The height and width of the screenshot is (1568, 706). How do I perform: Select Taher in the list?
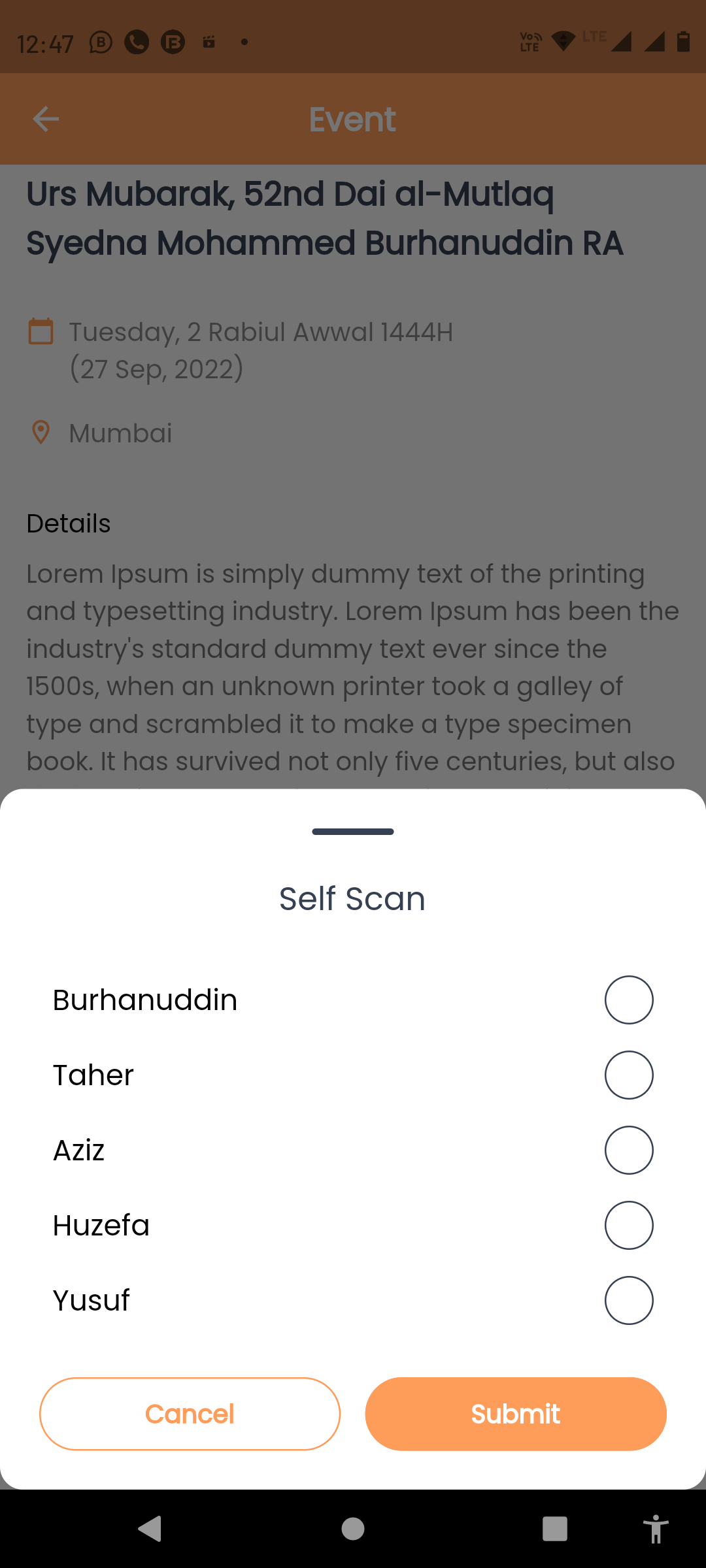tap(628, 1075)
